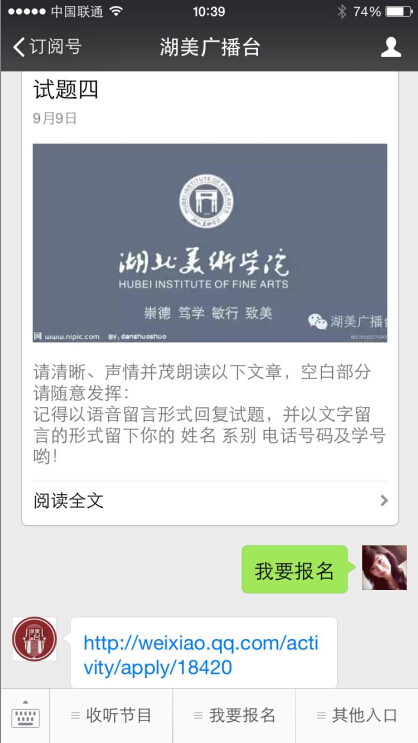The width and height of the screenshot is (418, 743).
Task: Open the 试题四 article card image
Action: click(x=209, y=243)
